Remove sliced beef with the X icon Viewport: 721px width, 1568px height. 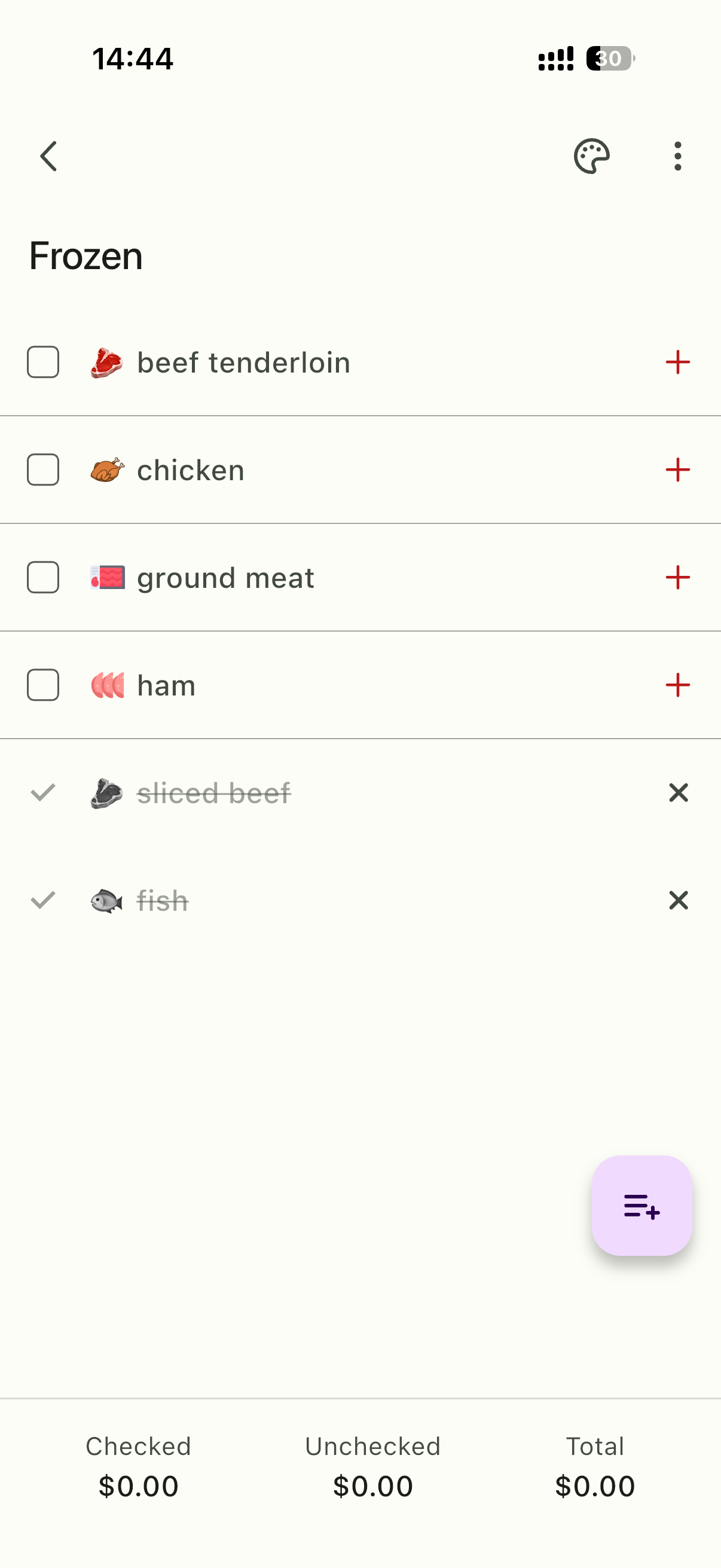tap(678, 792)
